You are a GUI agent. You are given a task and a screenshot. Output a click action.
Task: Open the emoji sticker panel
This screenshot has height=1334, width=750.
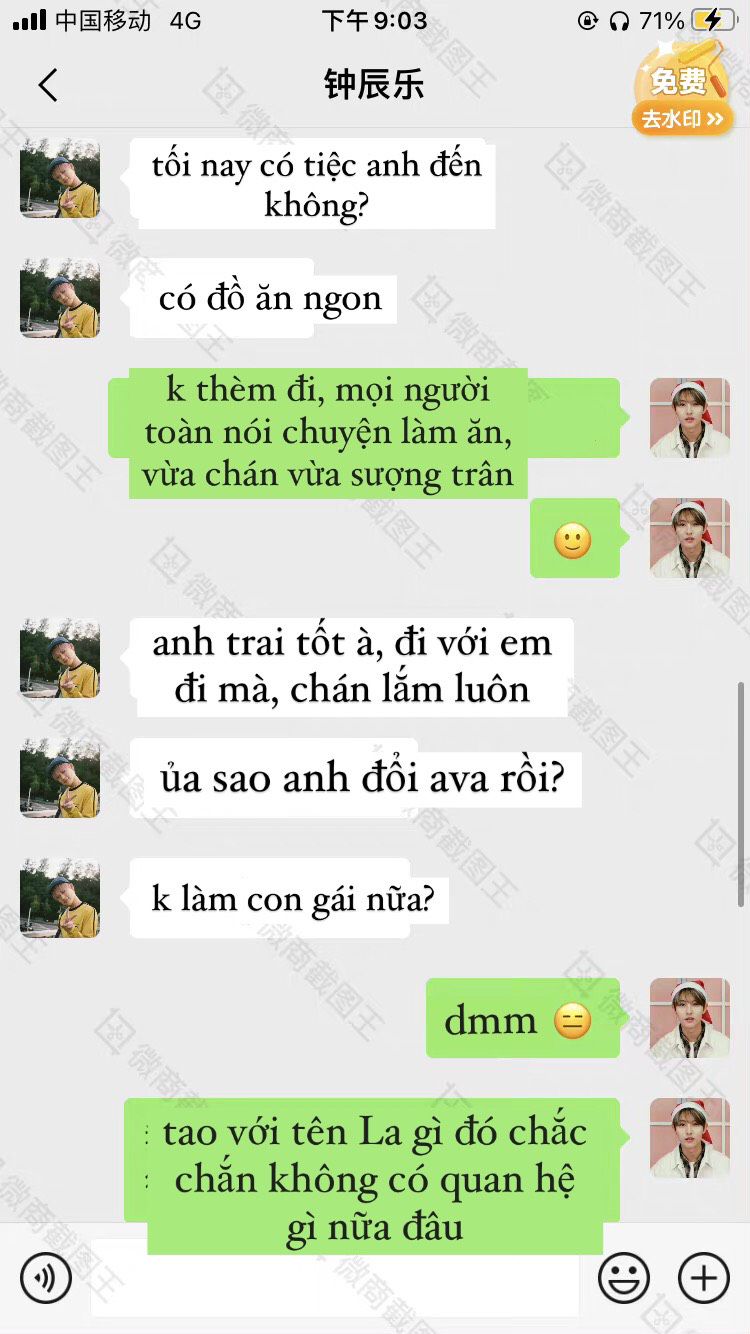[x=624, y=1278]
